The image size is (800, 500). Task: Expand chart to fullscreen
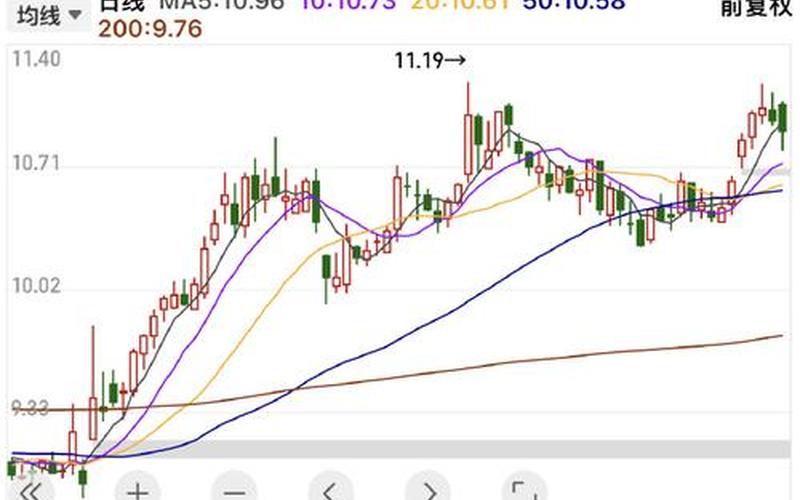524,490
